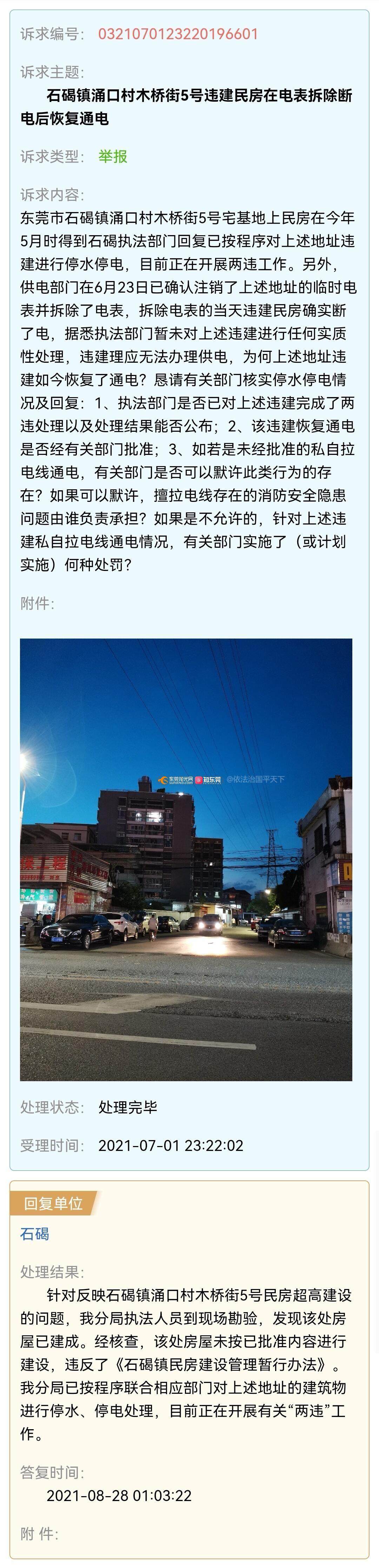Open the 石碣 reply unit link
The image size is (379, 1568).
[34, 1234]
